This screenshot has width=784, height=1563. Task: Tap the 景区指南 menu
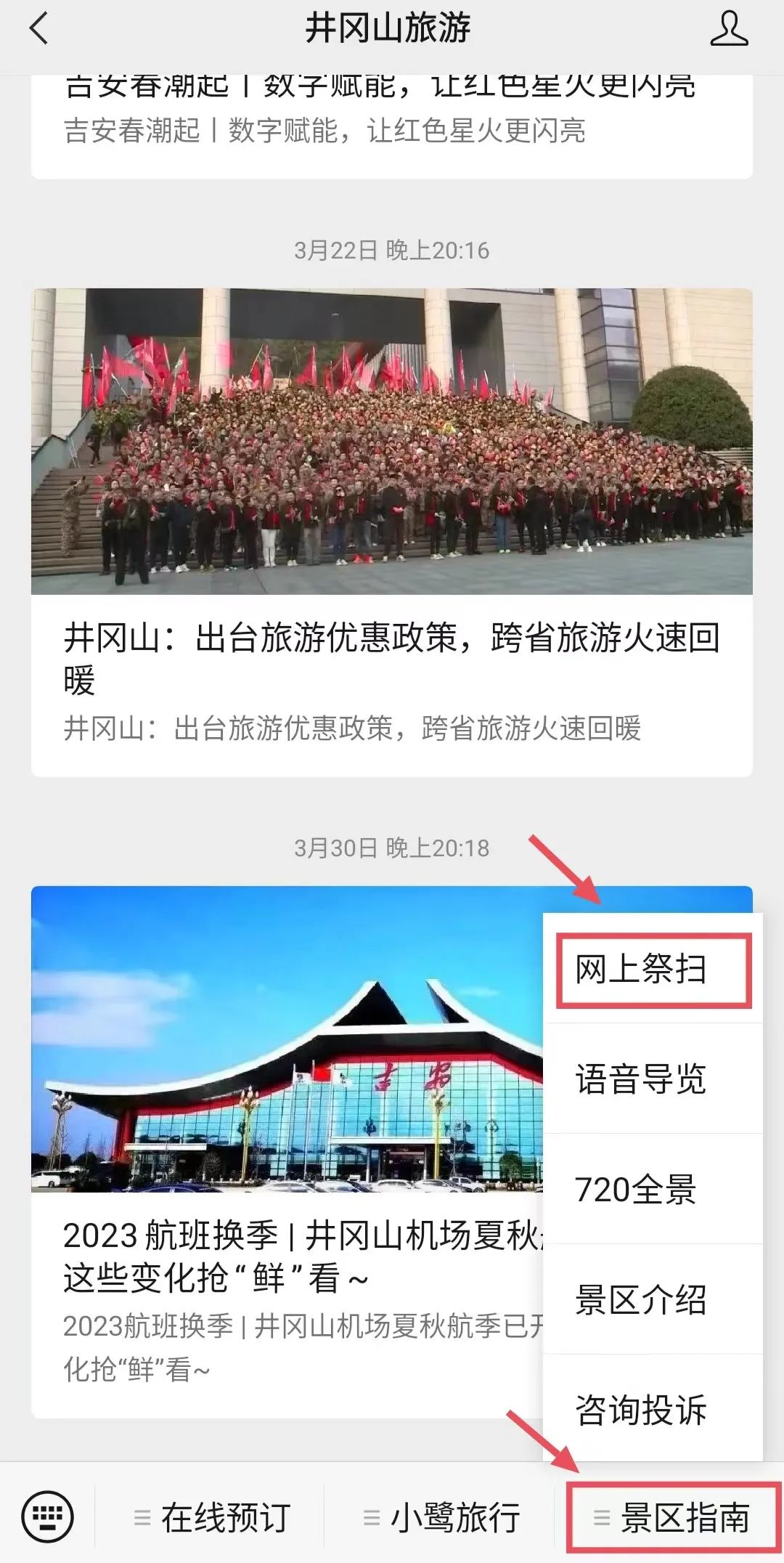pos(672,1518)
